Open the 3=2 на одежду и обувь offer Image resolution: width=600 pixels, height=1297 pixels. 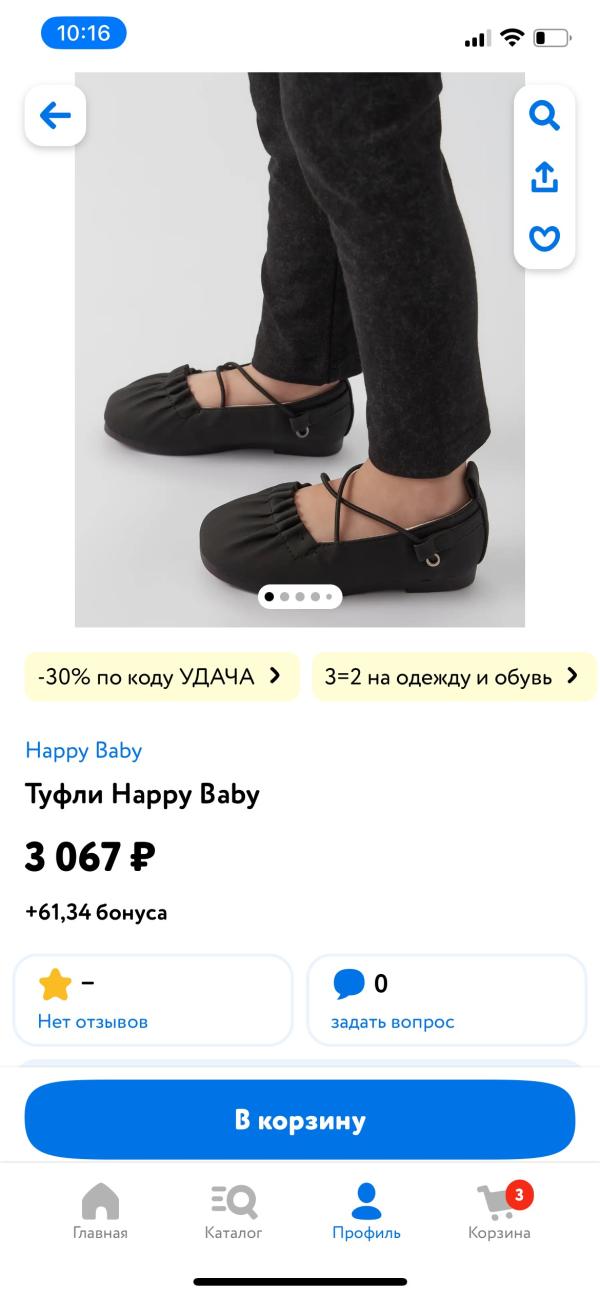coord(453,677)
